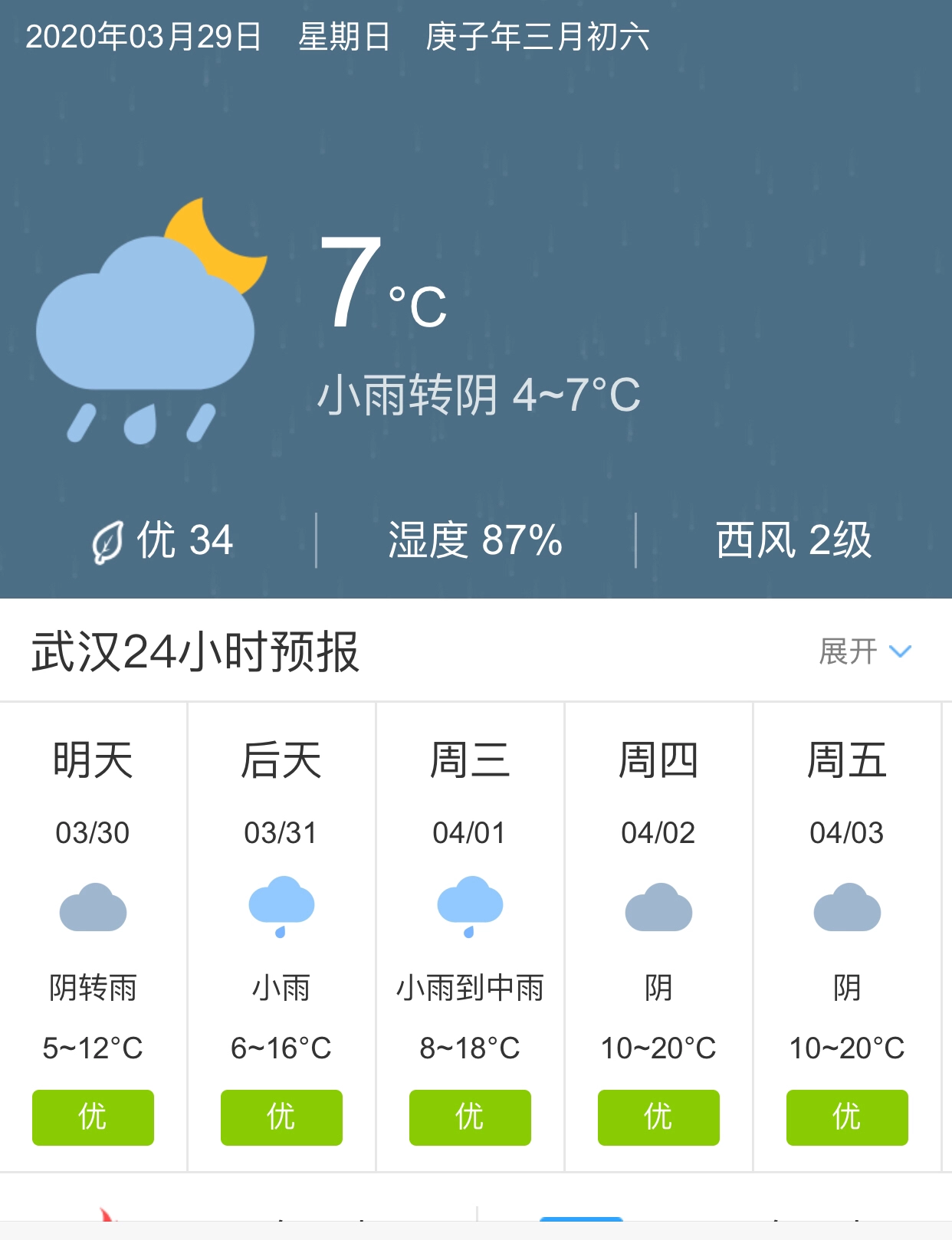Open the 后天 03/31 forecast card
Screen dimensions: 952x1240
[x=281, y=937]
